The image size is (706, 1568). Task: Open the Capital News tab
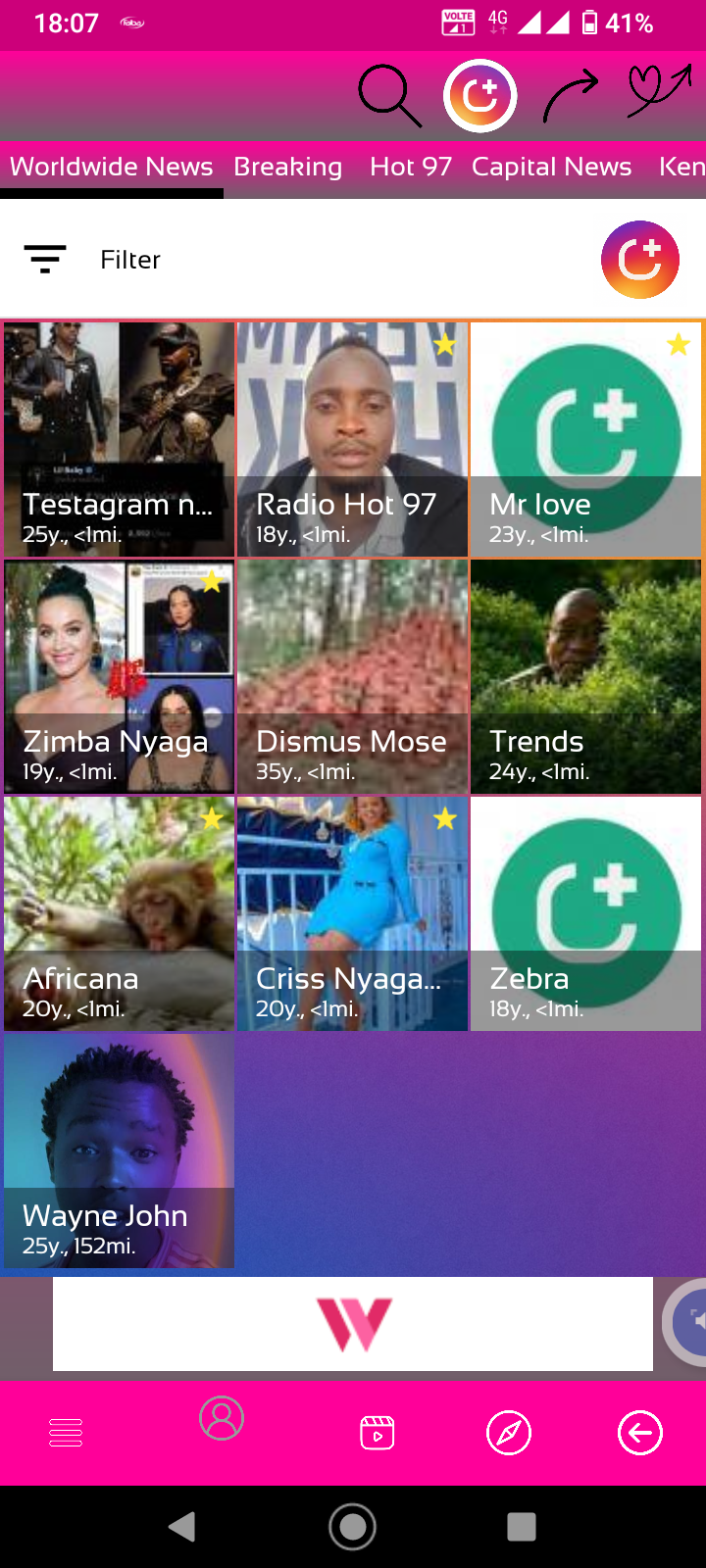(551, 167)
